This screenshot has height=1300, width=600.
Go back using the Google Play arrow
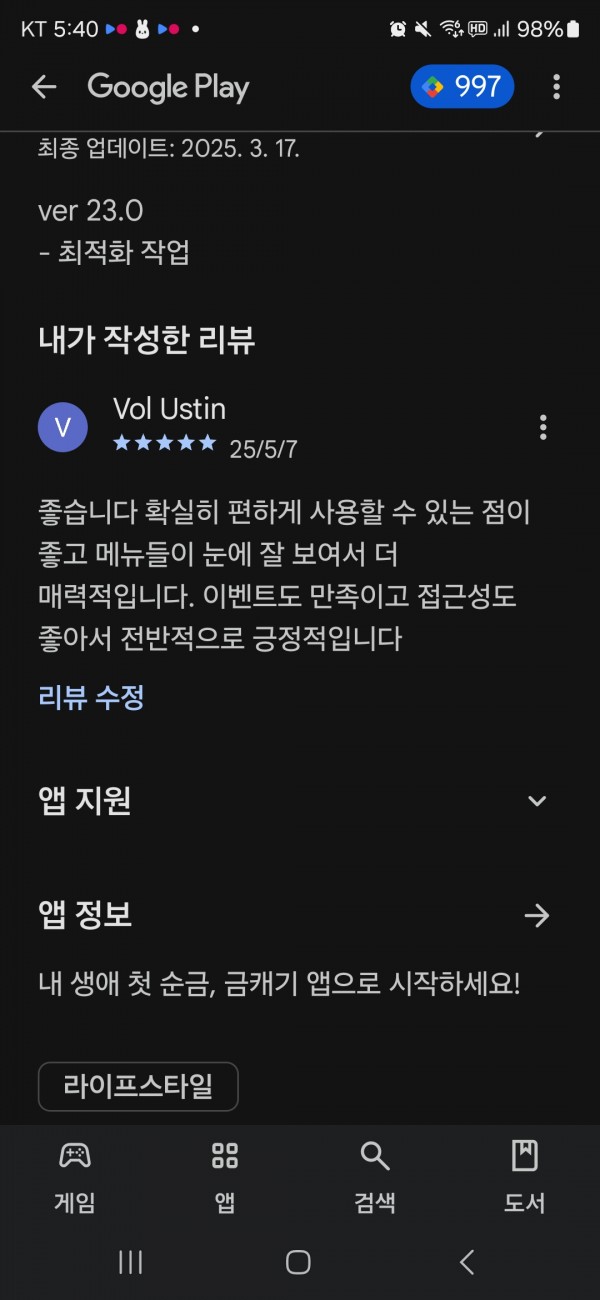click(44, 88)
